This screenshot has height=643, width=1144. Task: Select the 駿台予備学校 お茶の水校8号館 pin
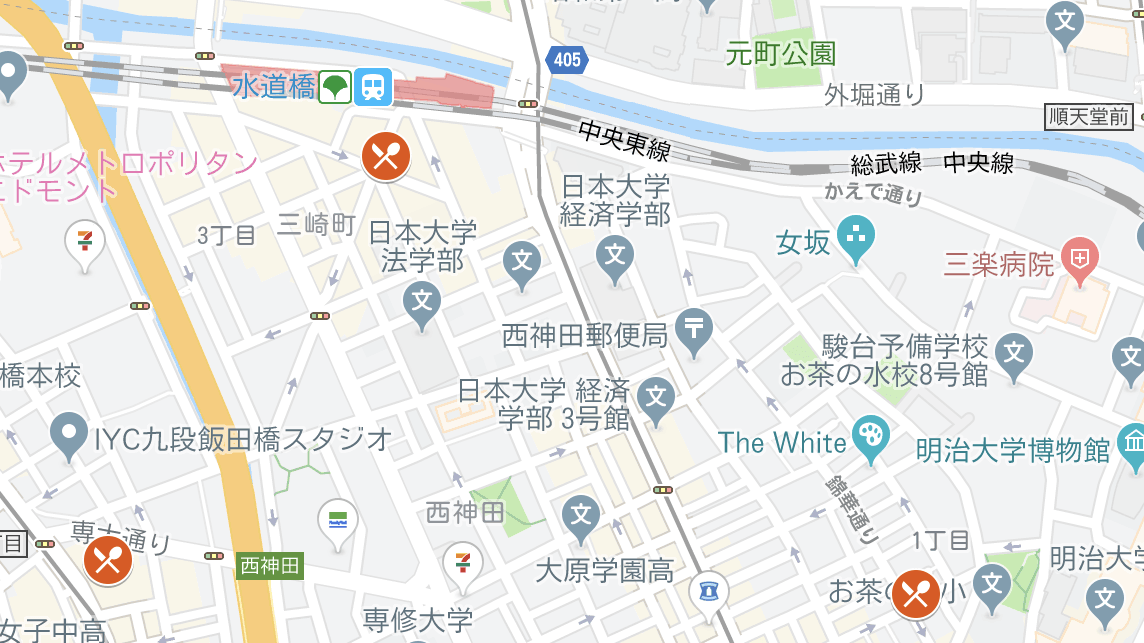1015,354
